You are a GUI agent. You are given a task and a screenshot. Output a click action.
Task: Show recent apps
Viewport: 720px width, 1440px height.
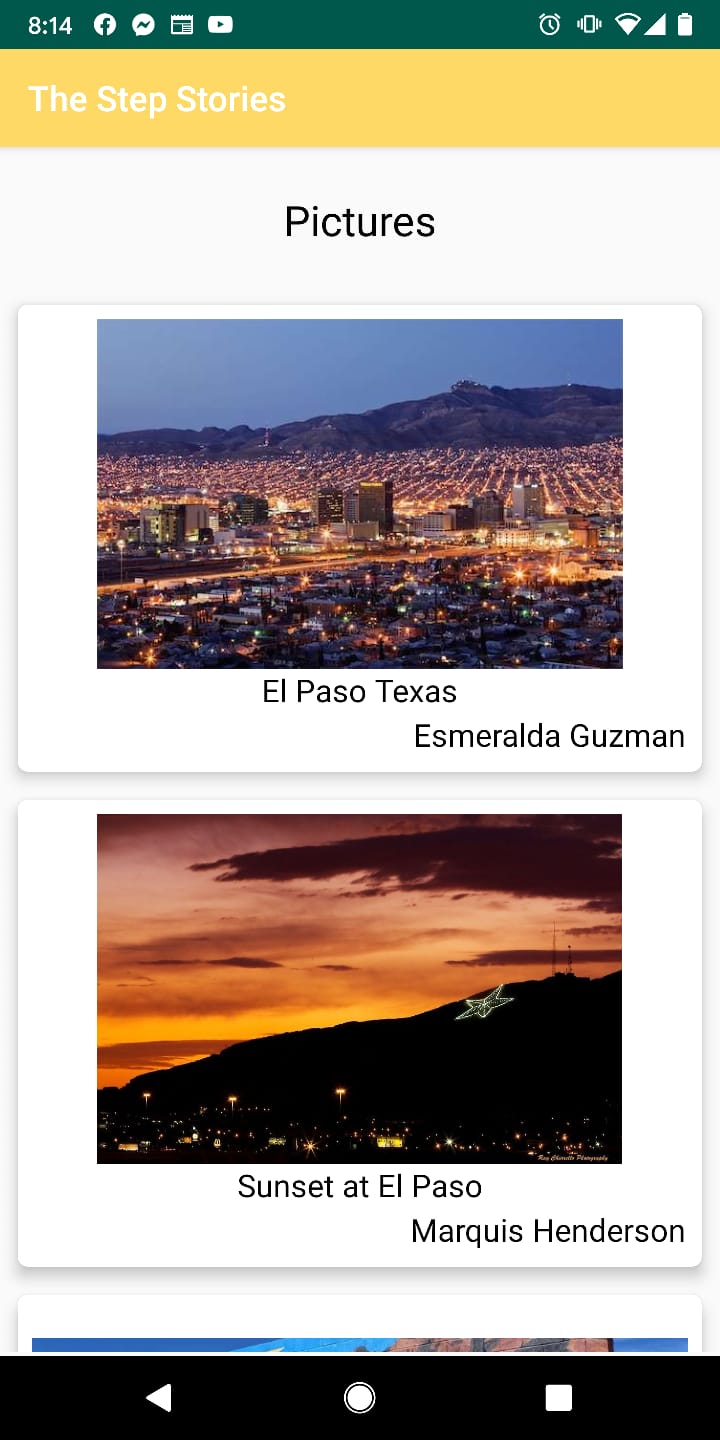coord(559,1397)
